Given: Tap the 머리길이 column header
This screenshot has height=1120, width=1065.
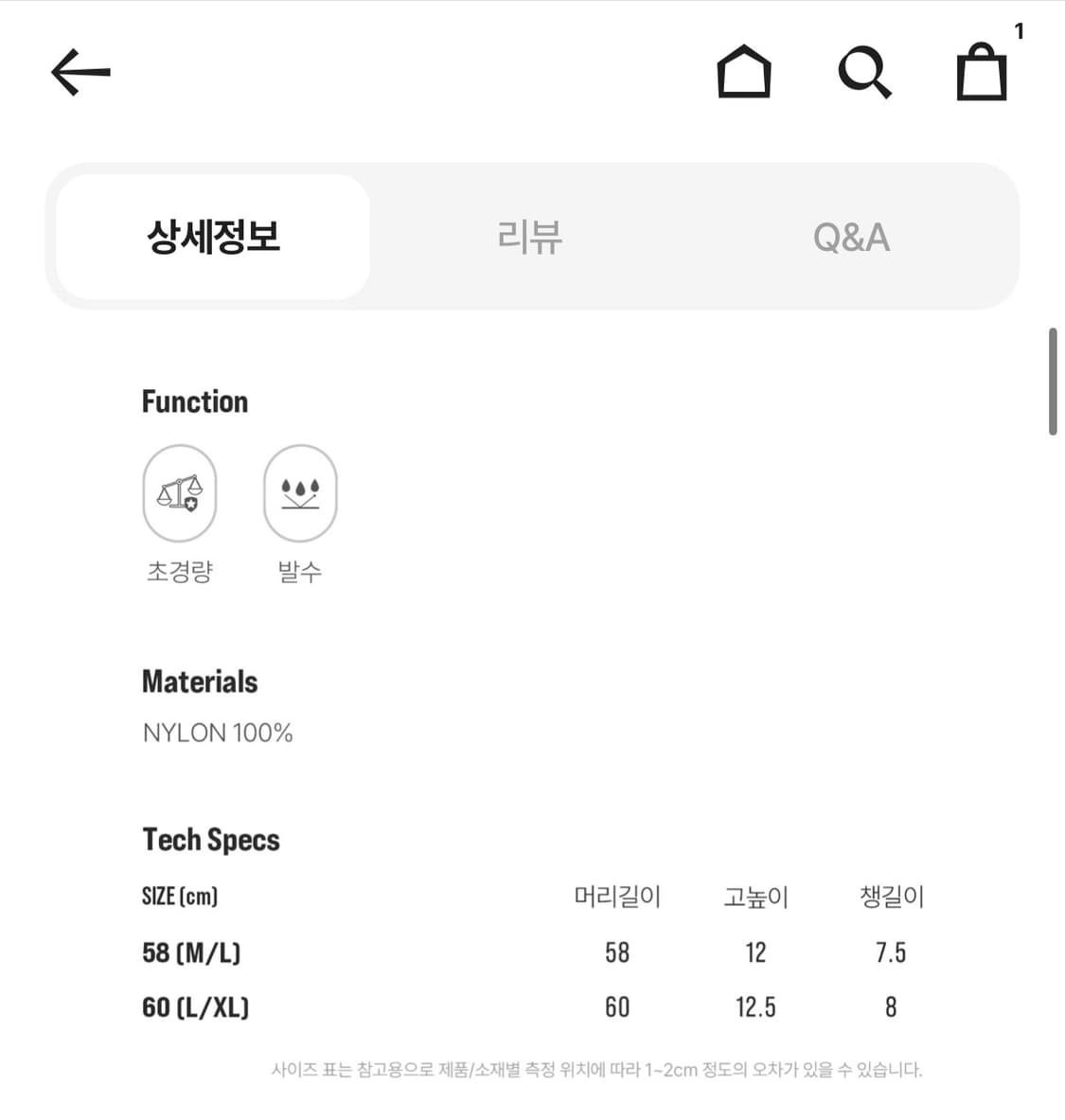Looking at the screenshot, I should (x=618, y=896).
